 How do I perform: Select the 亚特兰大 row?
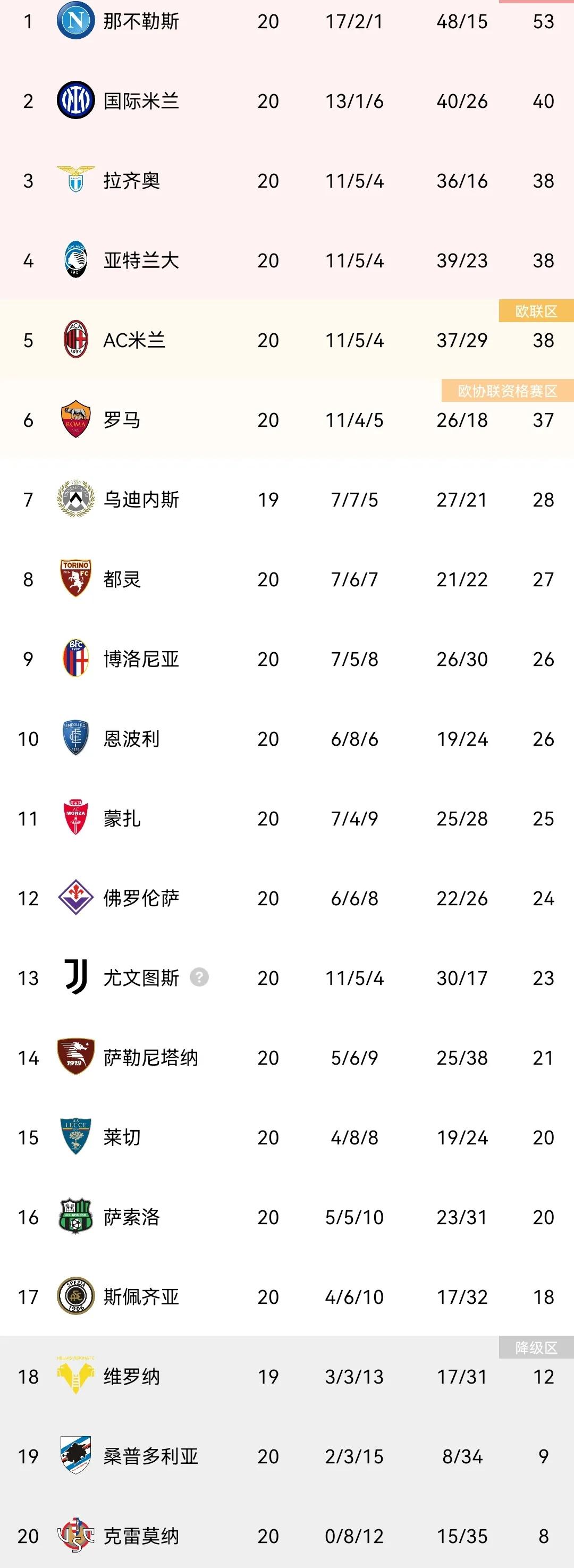pyautogui.click(x=141, y=260)
